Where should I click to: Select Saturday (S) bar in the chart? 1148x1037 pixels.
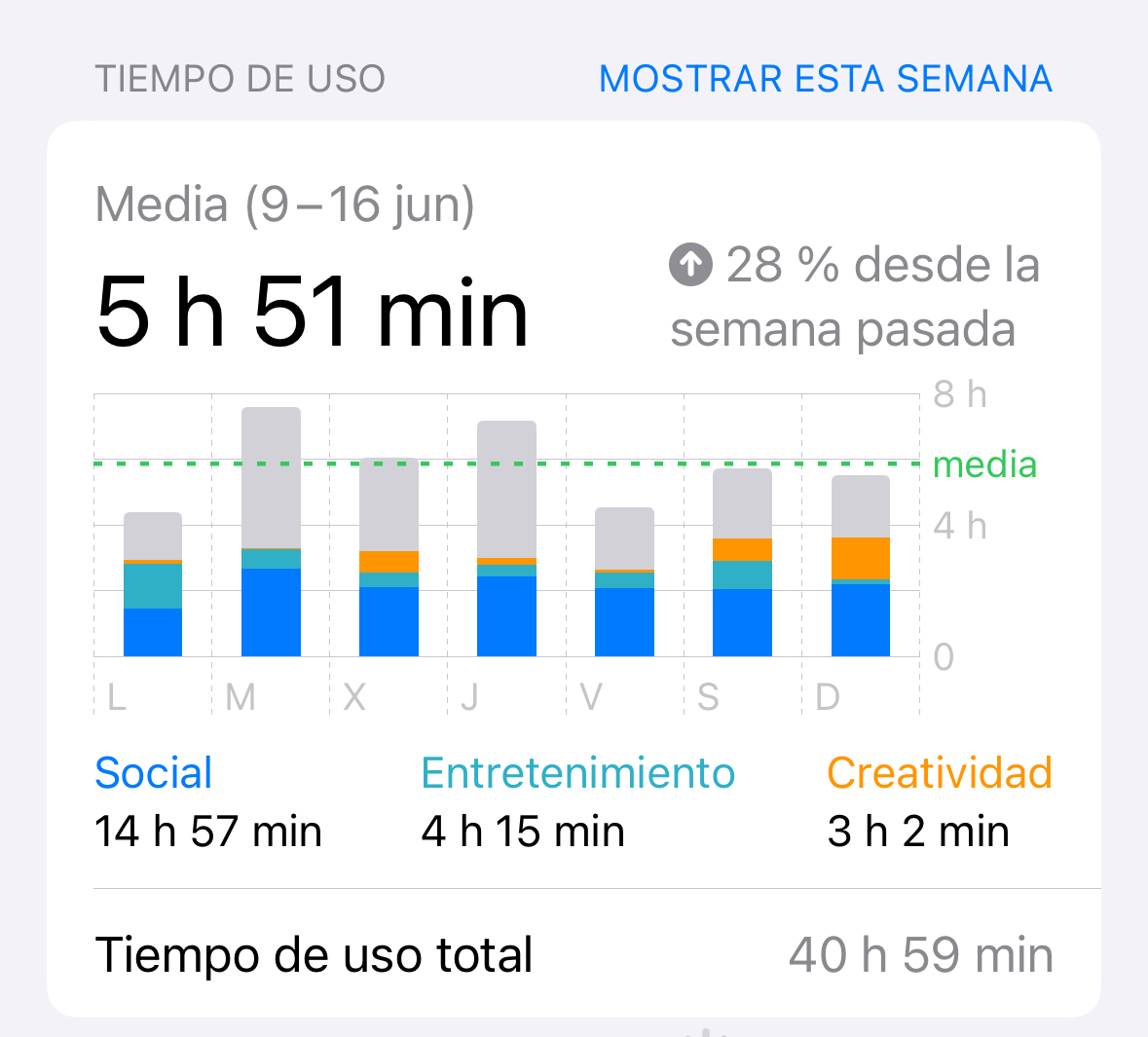click(742, 563)
